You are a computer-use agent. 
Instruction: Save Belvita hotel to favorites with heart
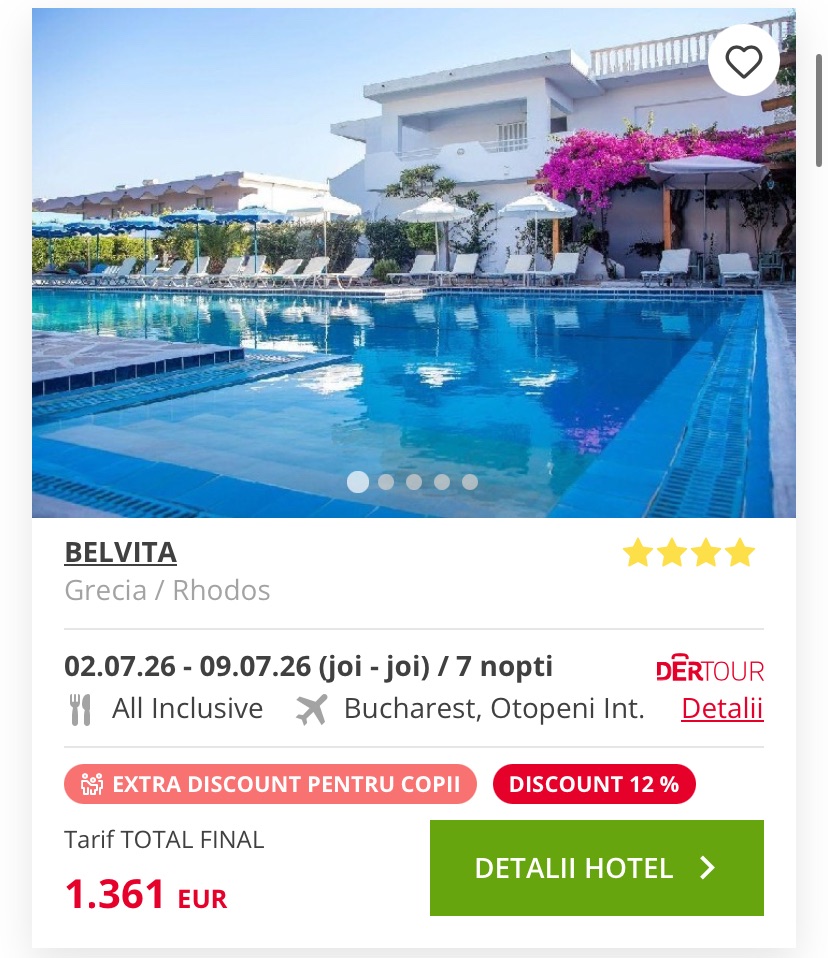743,61
